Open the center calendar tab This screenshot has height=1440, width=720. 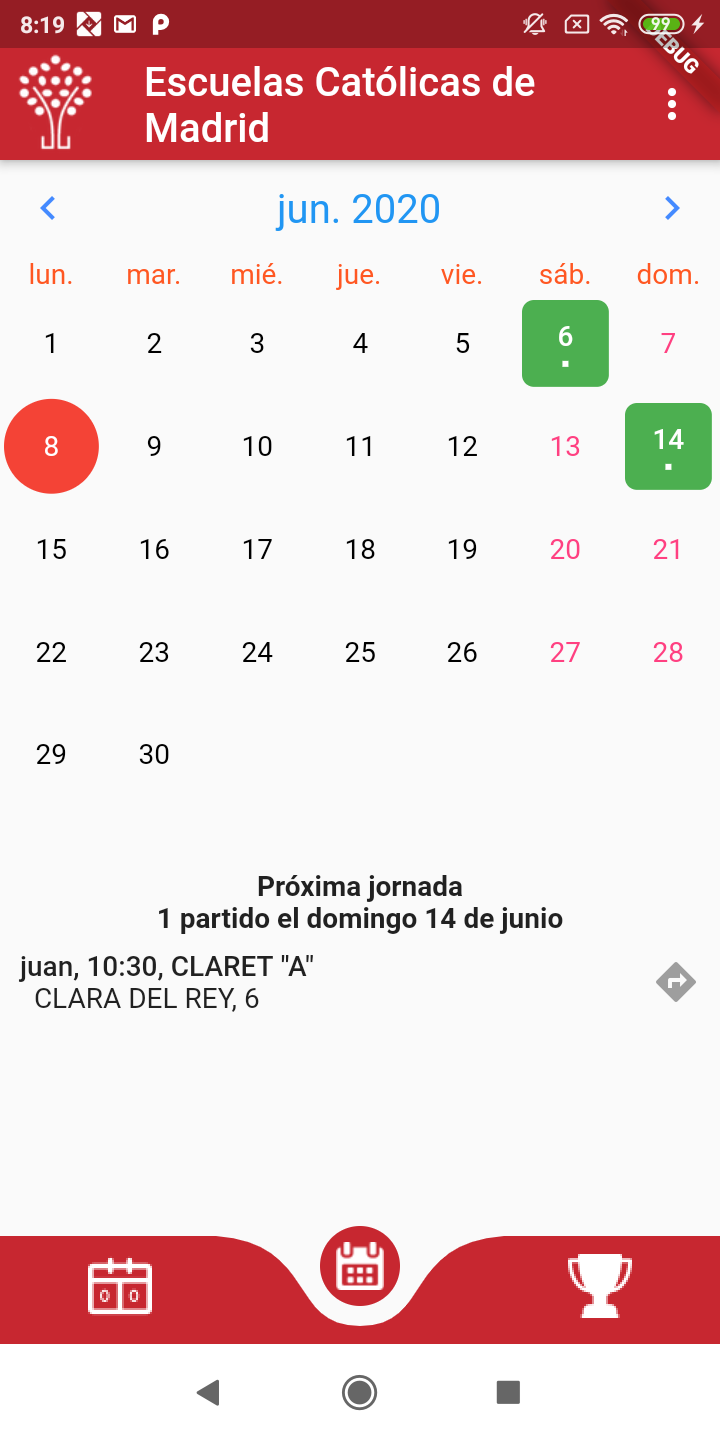pos(360,1266)
